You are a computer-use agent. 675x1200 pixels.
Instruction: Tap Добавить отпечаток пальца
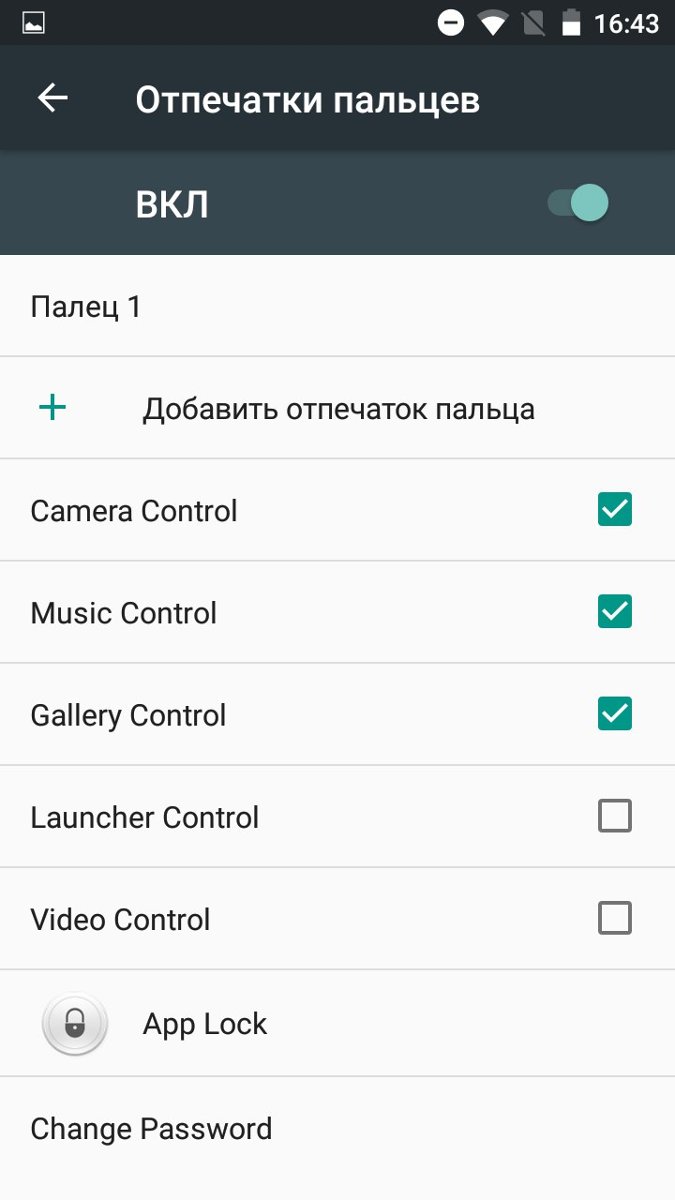pyautogui.click(x=337, y=408)
